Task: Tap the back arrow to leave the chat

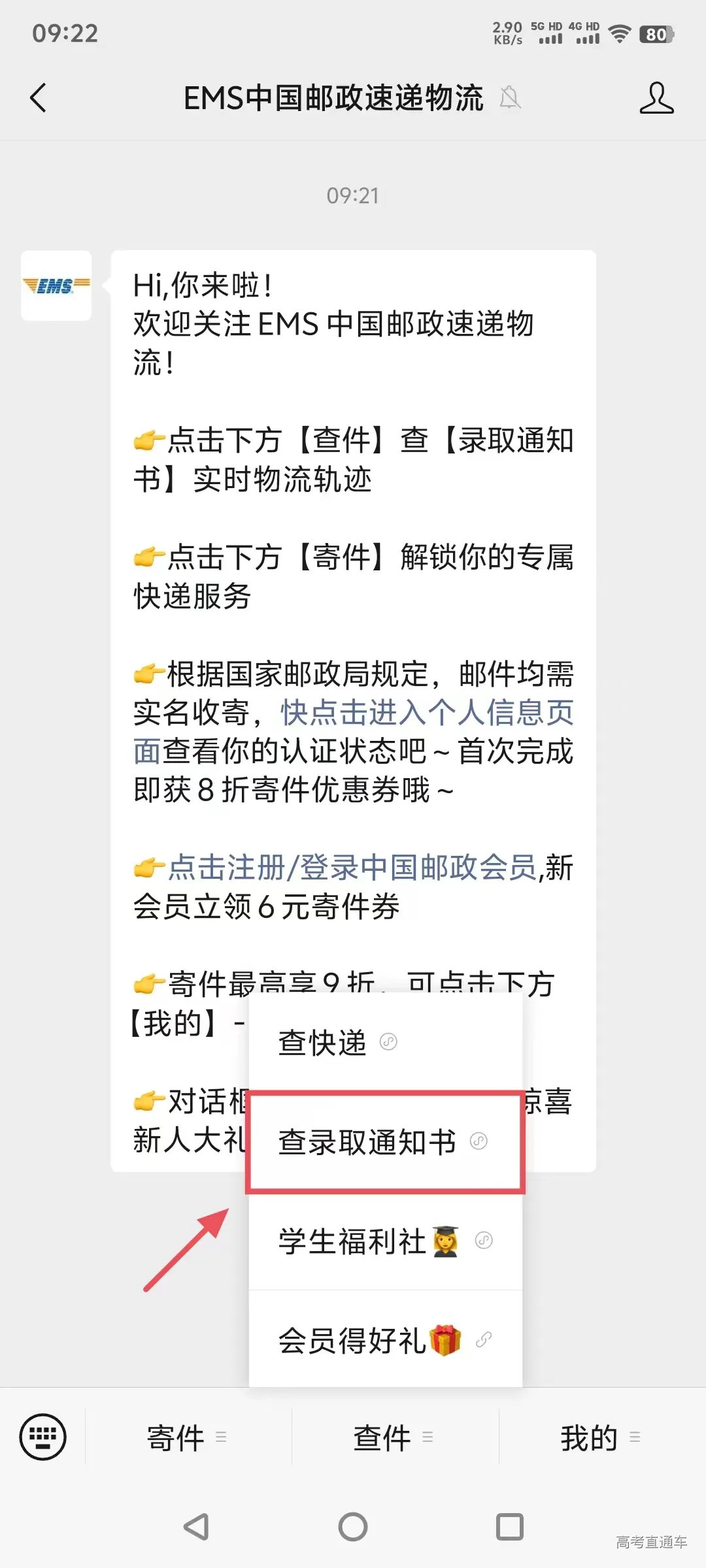Action: point(37,98)
